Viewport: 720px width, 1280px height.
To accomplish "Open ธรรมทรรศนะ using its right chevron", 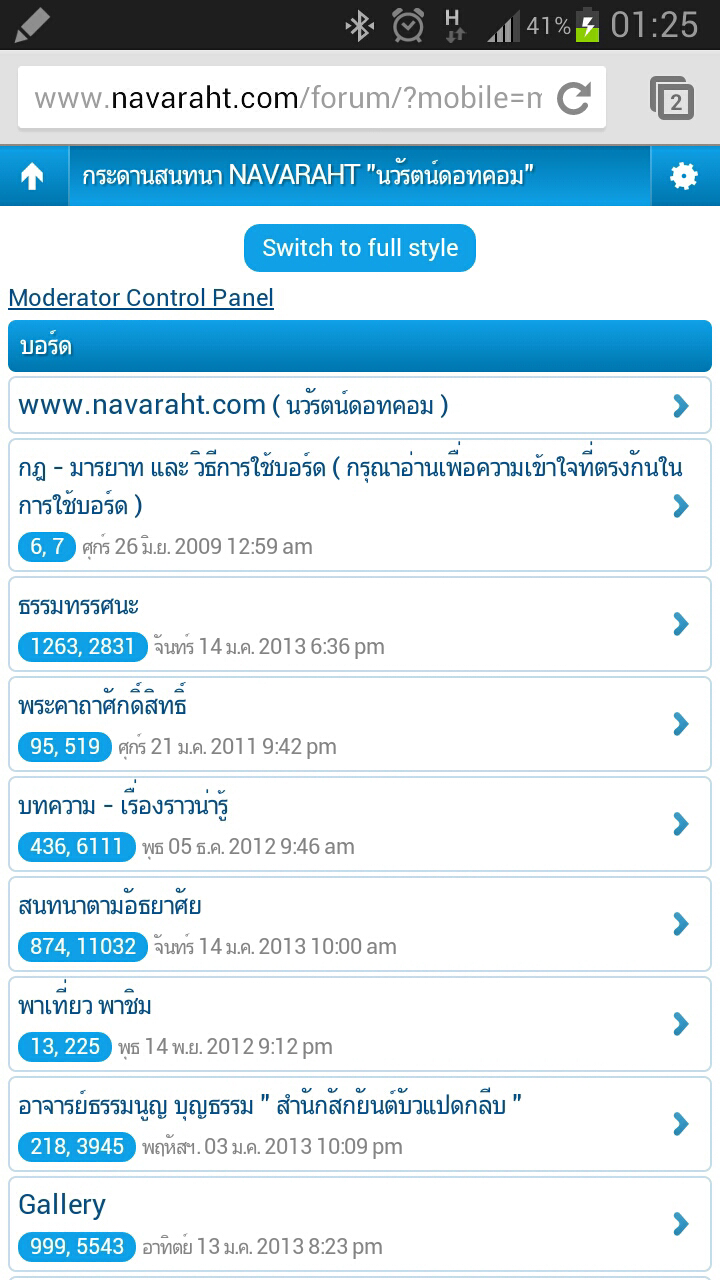I will pyautogui.click(x=681, y=624).
